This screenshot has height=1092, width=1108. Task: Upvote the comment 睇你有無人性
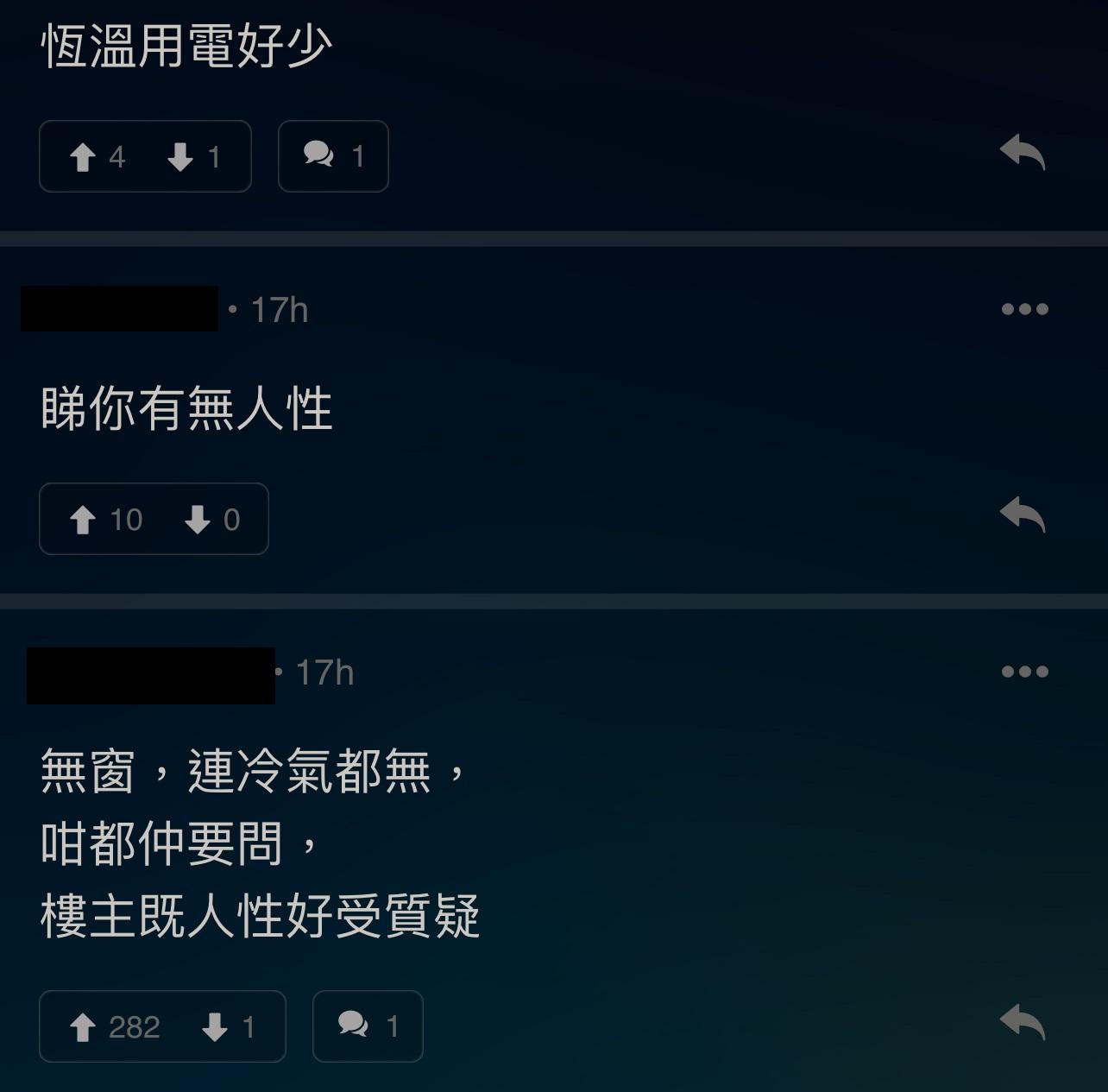tap(83, 520)
